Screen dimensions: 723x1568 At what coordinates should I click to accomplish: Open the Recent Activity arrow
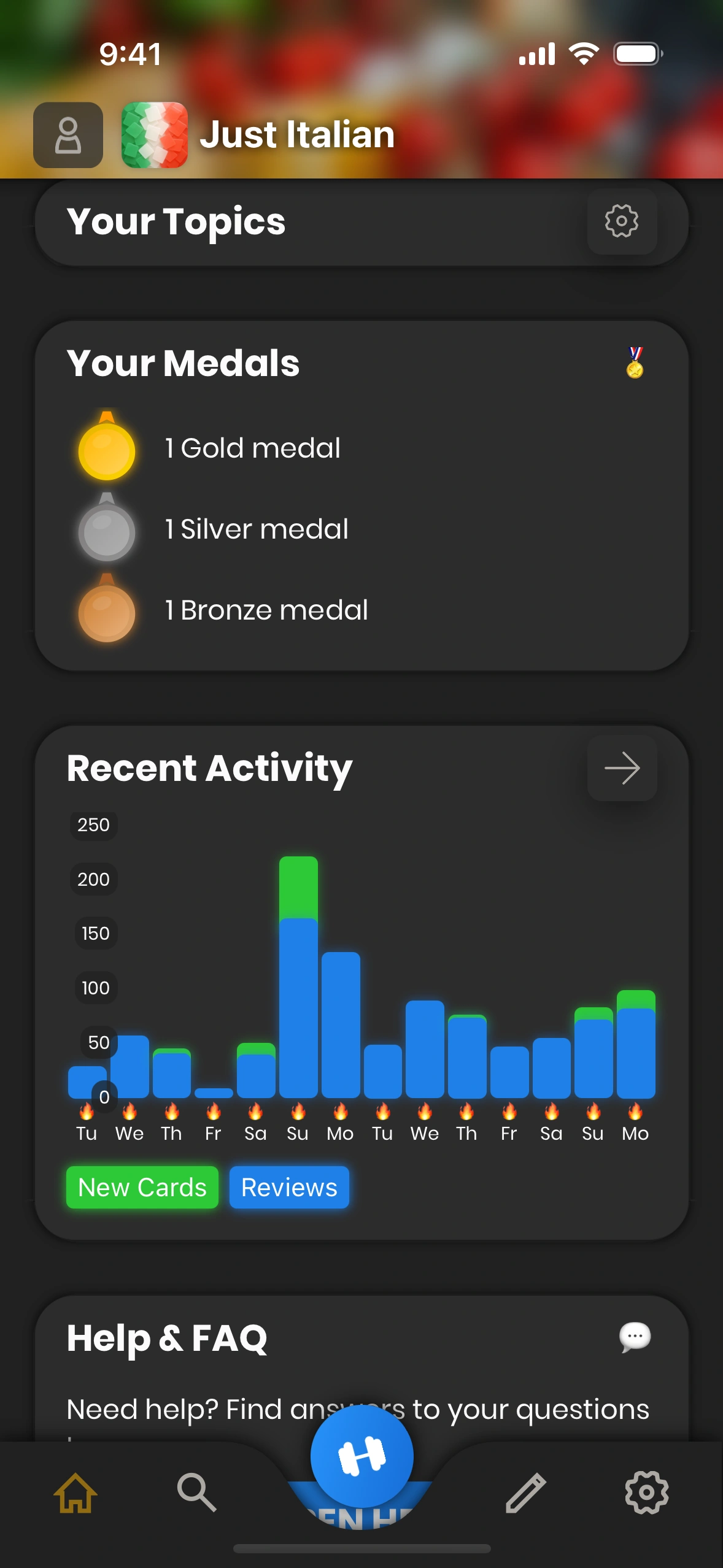tap(622, 768)
